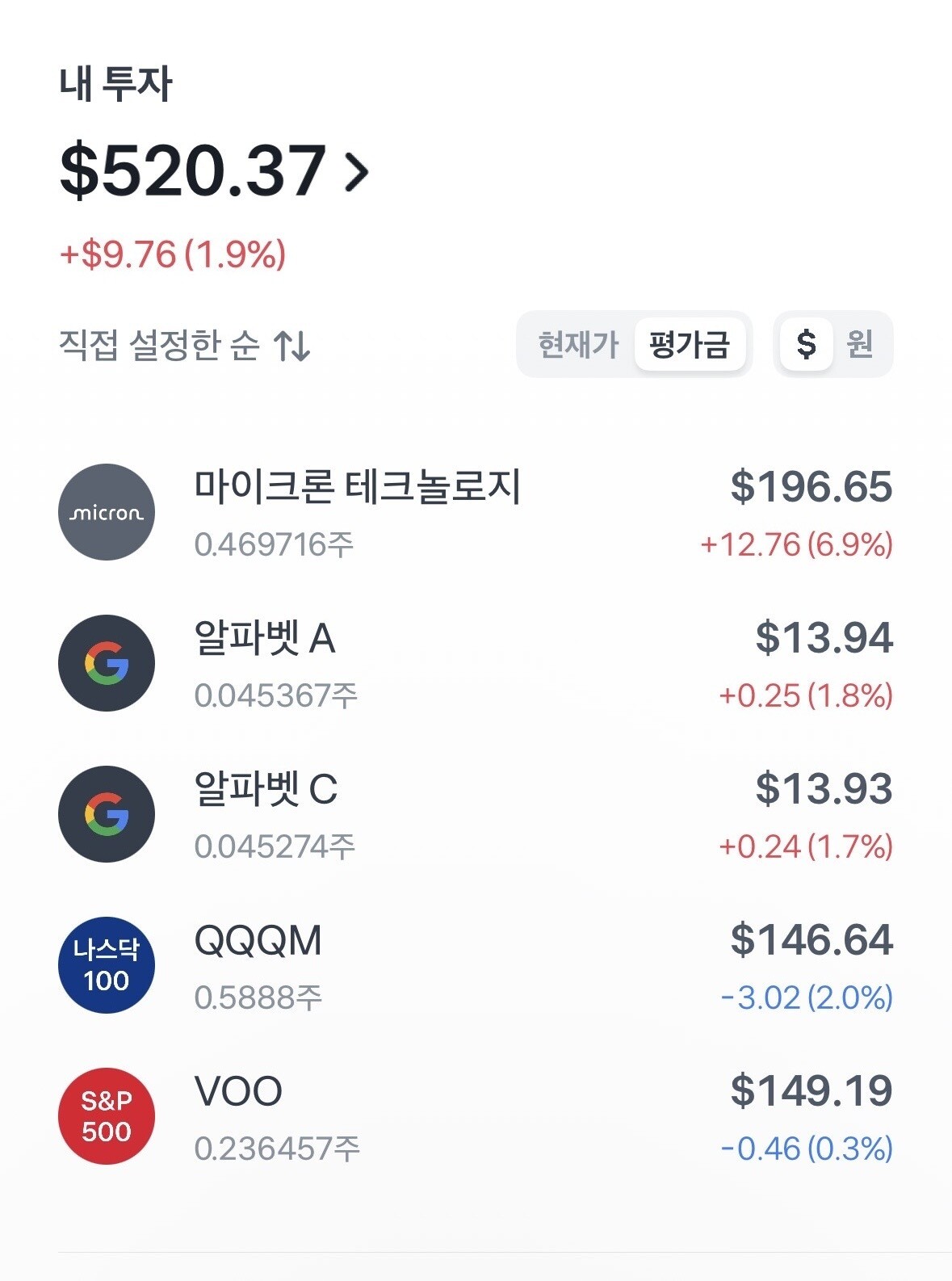Switch to the 현재가 view
Screen dimensions: 952x1281
[x=578, y=345]
